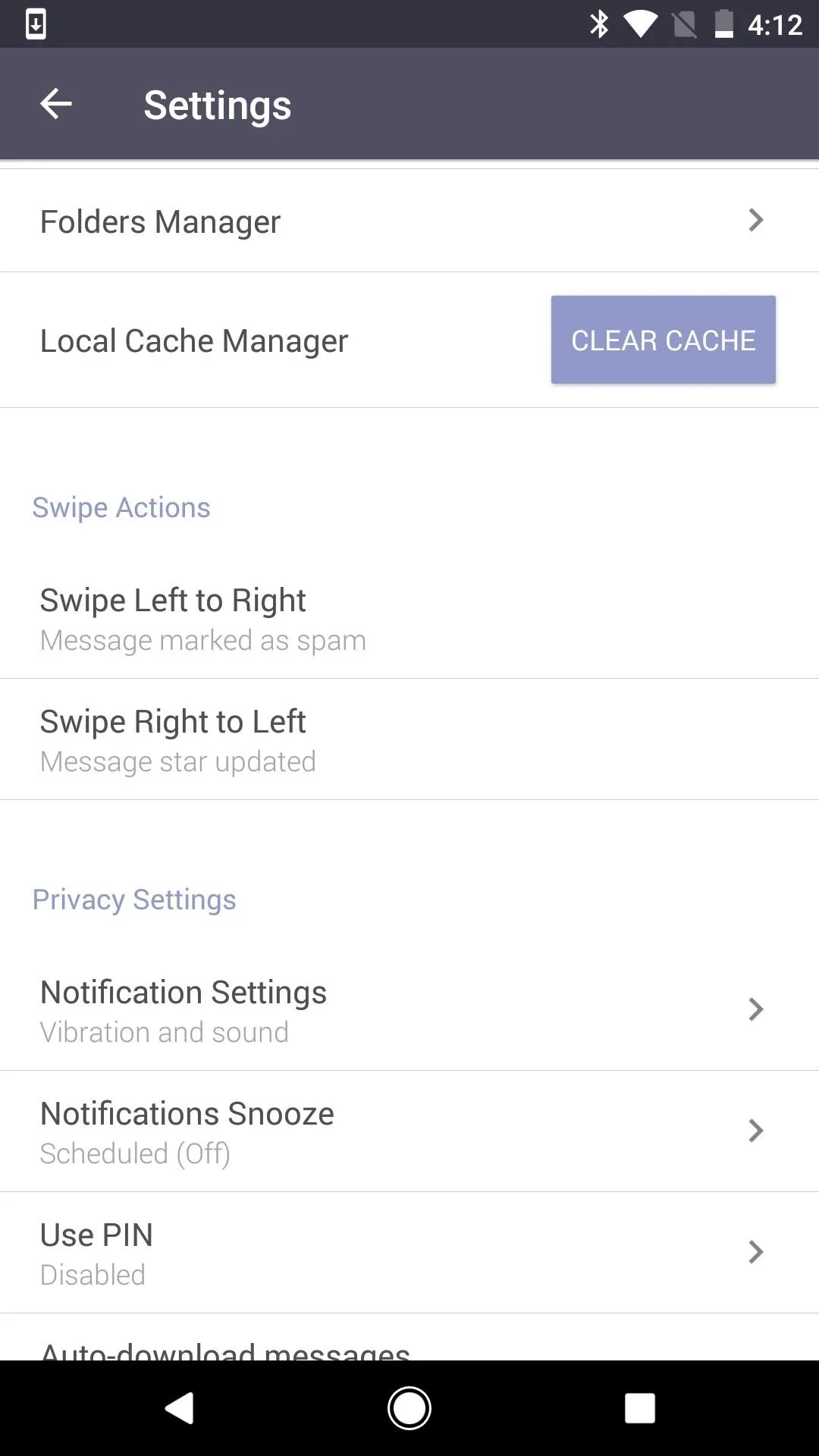The width and height of the screenshot is (819, 1456).
Task: Go back using the Settings arrow
Action: [55, 104]
